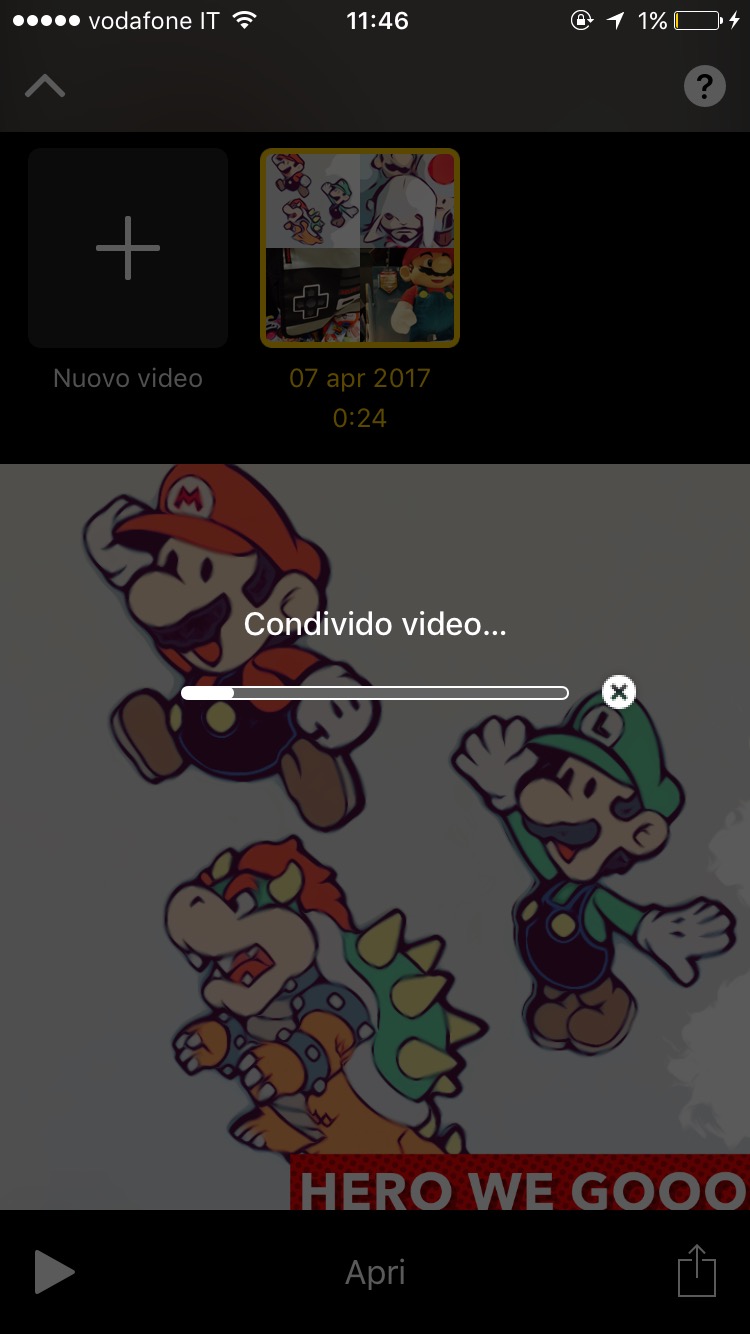Select the 07 apr 2017 video project
The height and width of the screenshot is (1334, 750).
360,248
